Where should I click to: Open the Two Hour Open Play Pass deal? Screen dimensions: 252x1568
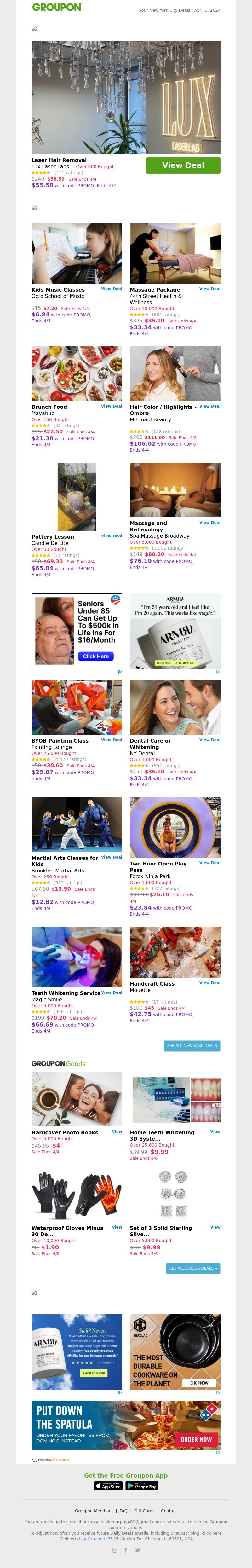(x=209, y=863)
